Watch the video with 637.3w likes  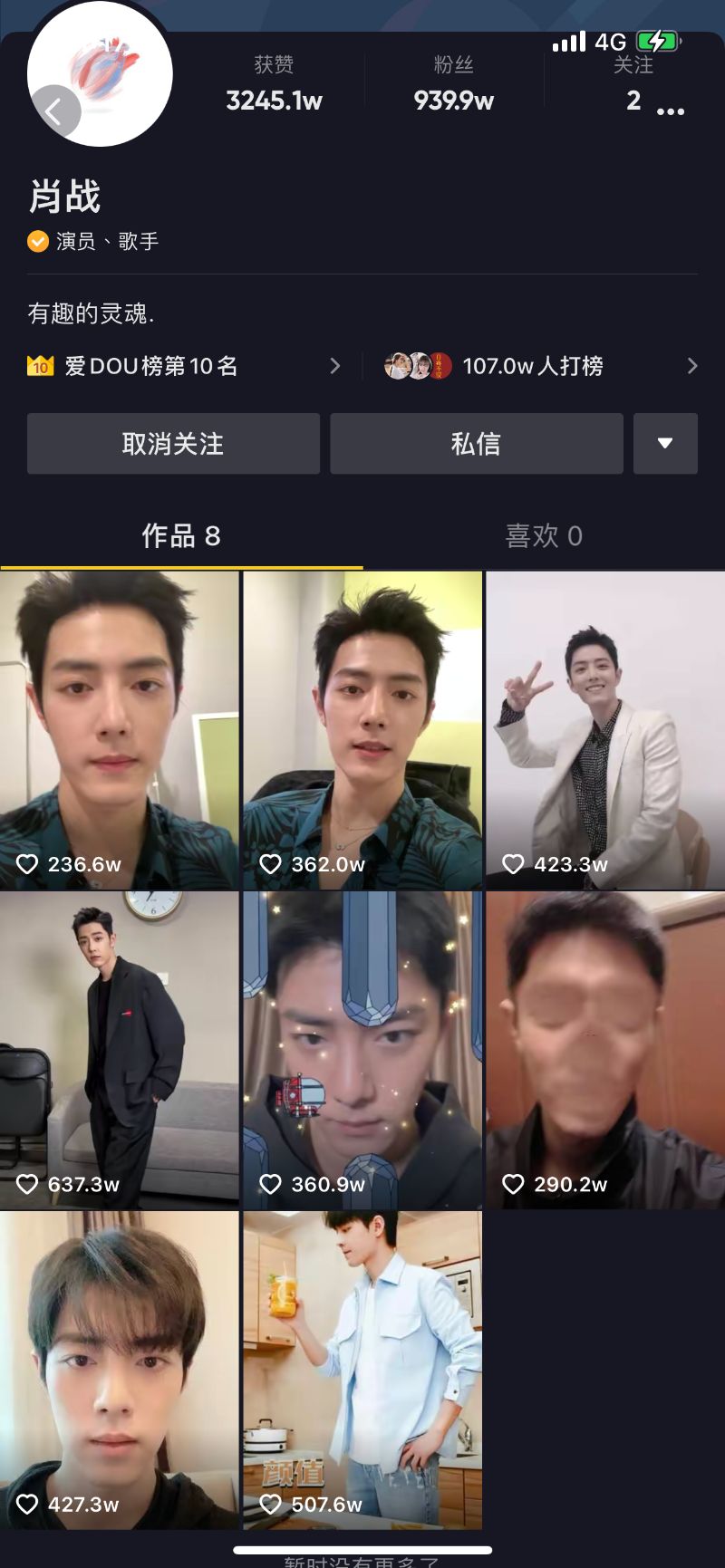point(119,1050)
